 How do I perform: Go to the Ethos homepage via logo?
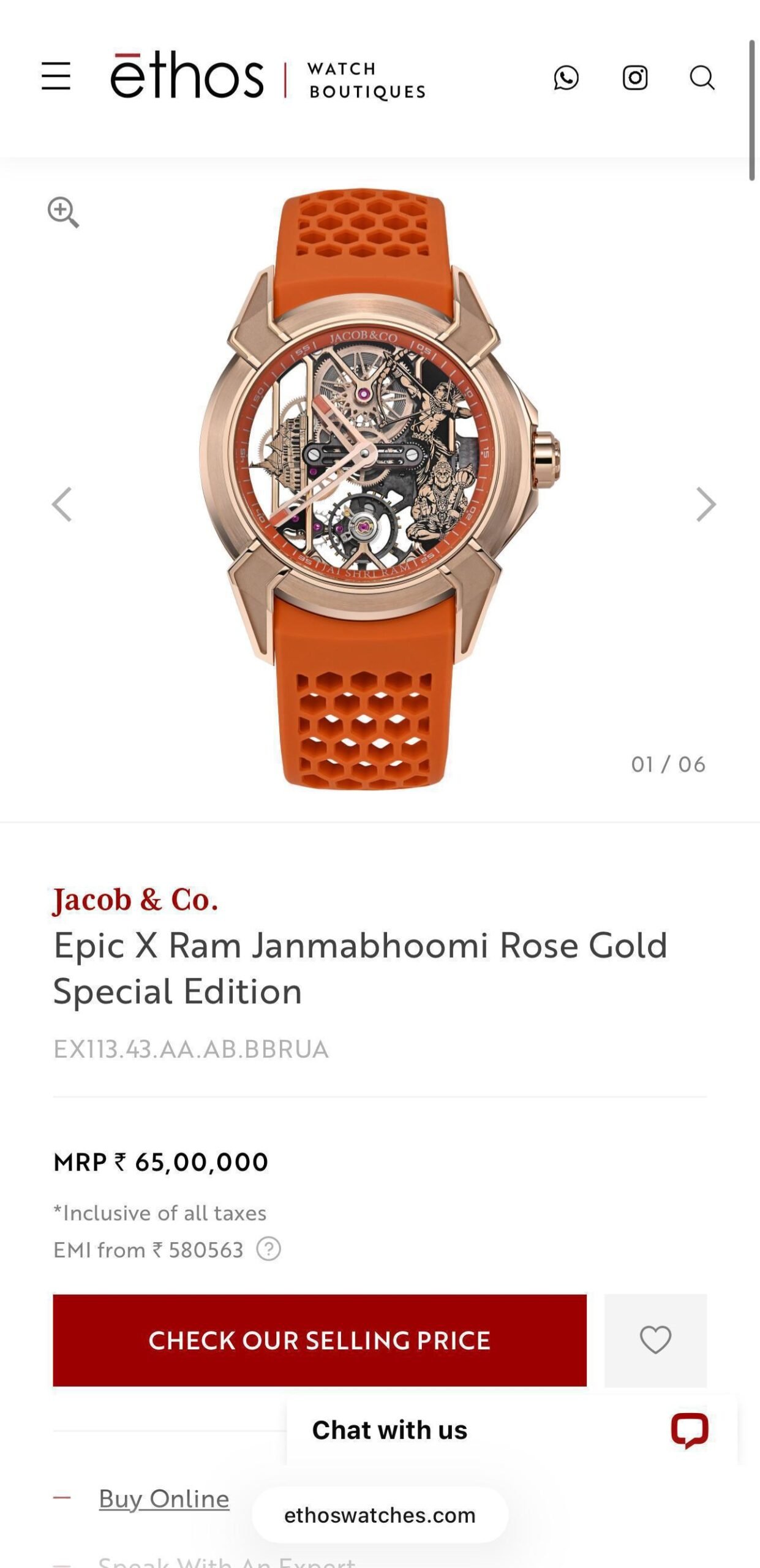pyautogui.click(x=187, y=77)
